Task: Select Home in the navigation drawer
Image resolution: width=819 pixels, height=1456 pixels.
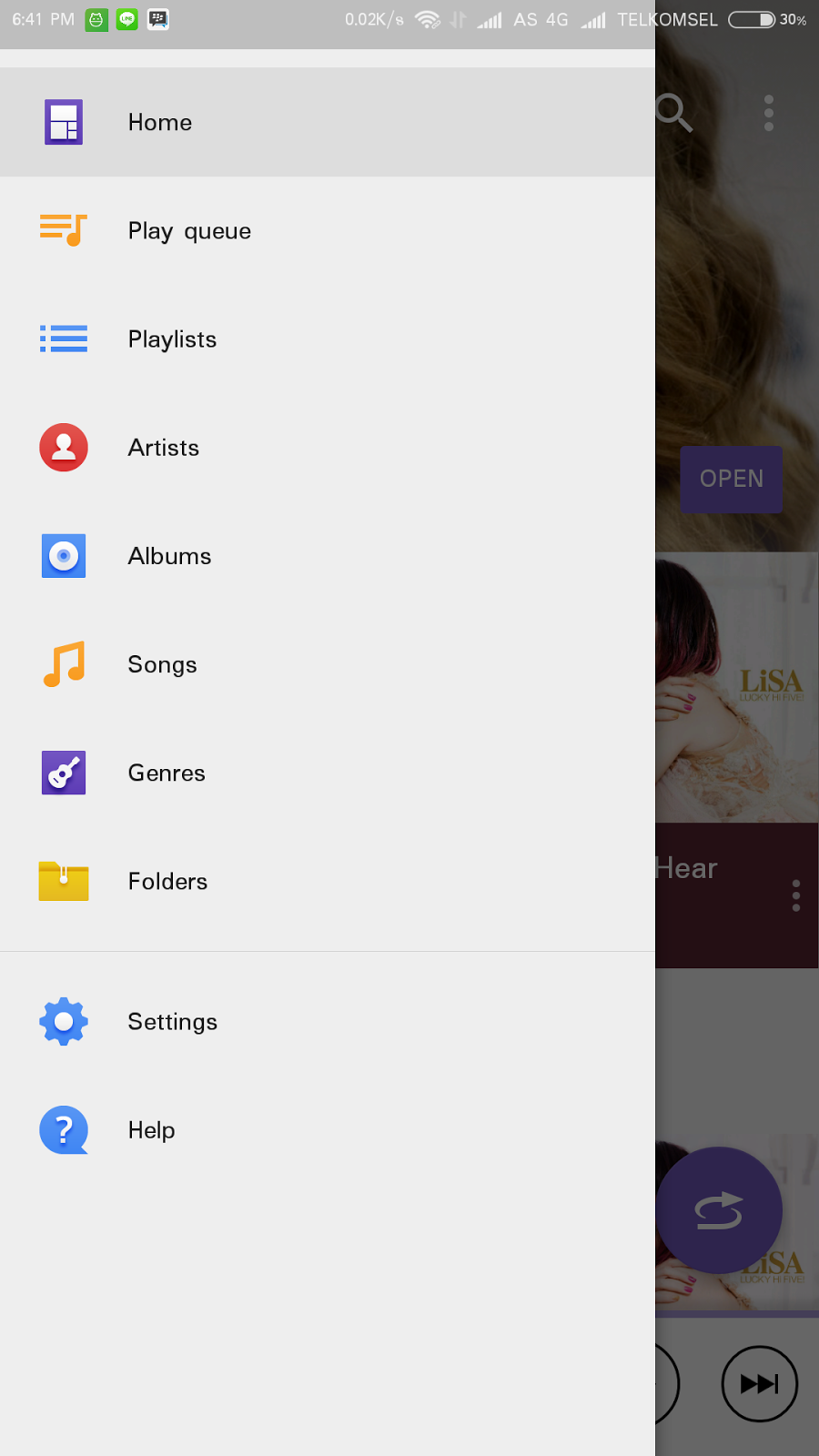Action: [328, 122]
